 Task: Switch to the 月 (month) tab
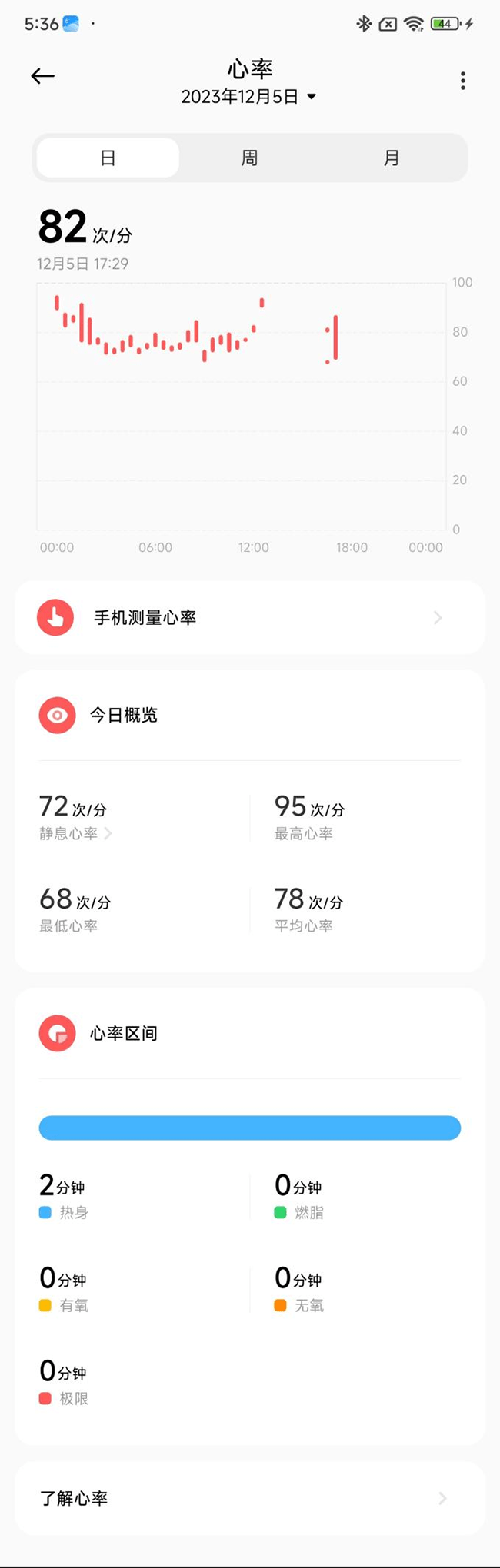click(392, 158)
